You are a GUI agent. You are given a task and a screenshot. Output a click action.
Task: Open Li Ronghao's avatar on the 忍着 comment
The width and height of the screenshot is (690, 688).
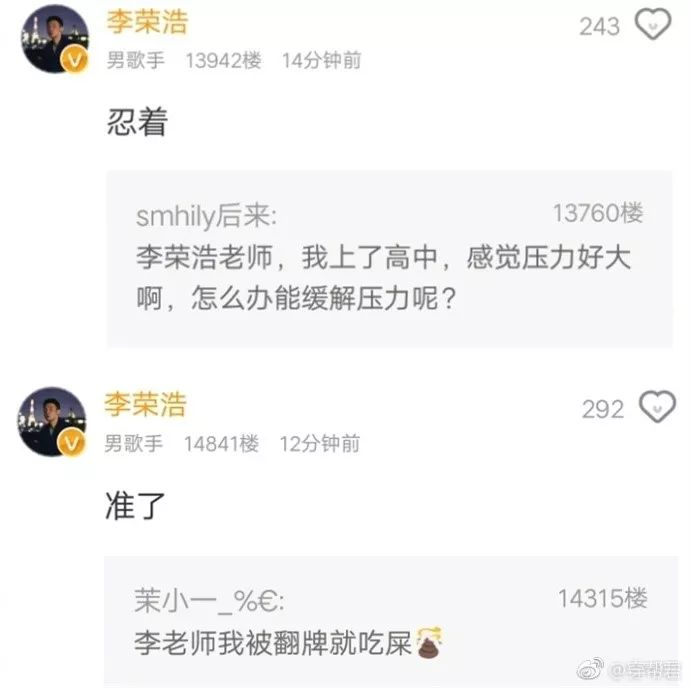click(x=53, y=40)
